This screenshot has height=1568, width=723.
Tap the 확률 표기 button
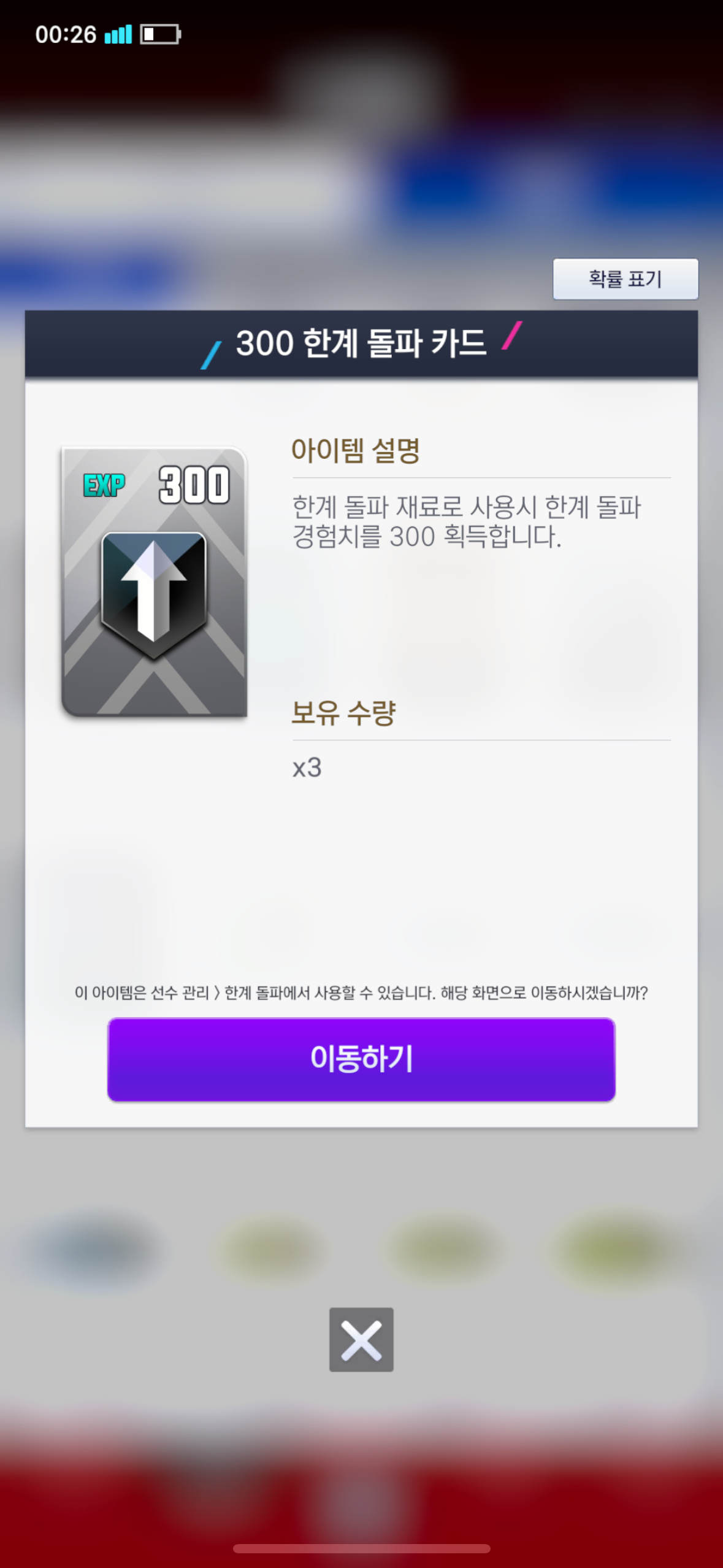coord(625,279)
